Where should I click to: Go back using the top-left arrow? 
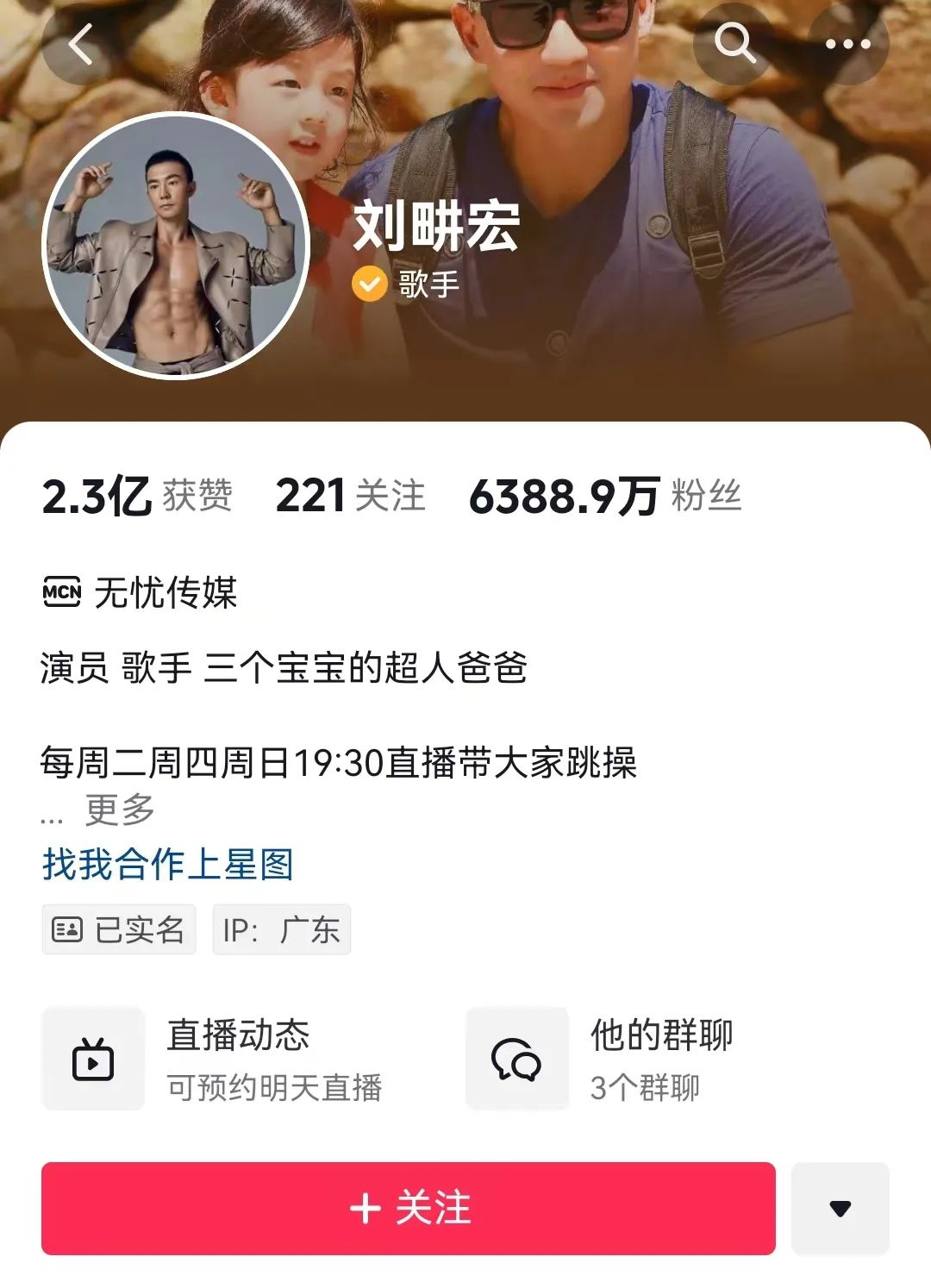pyautogui.click(x=81, y=45)
